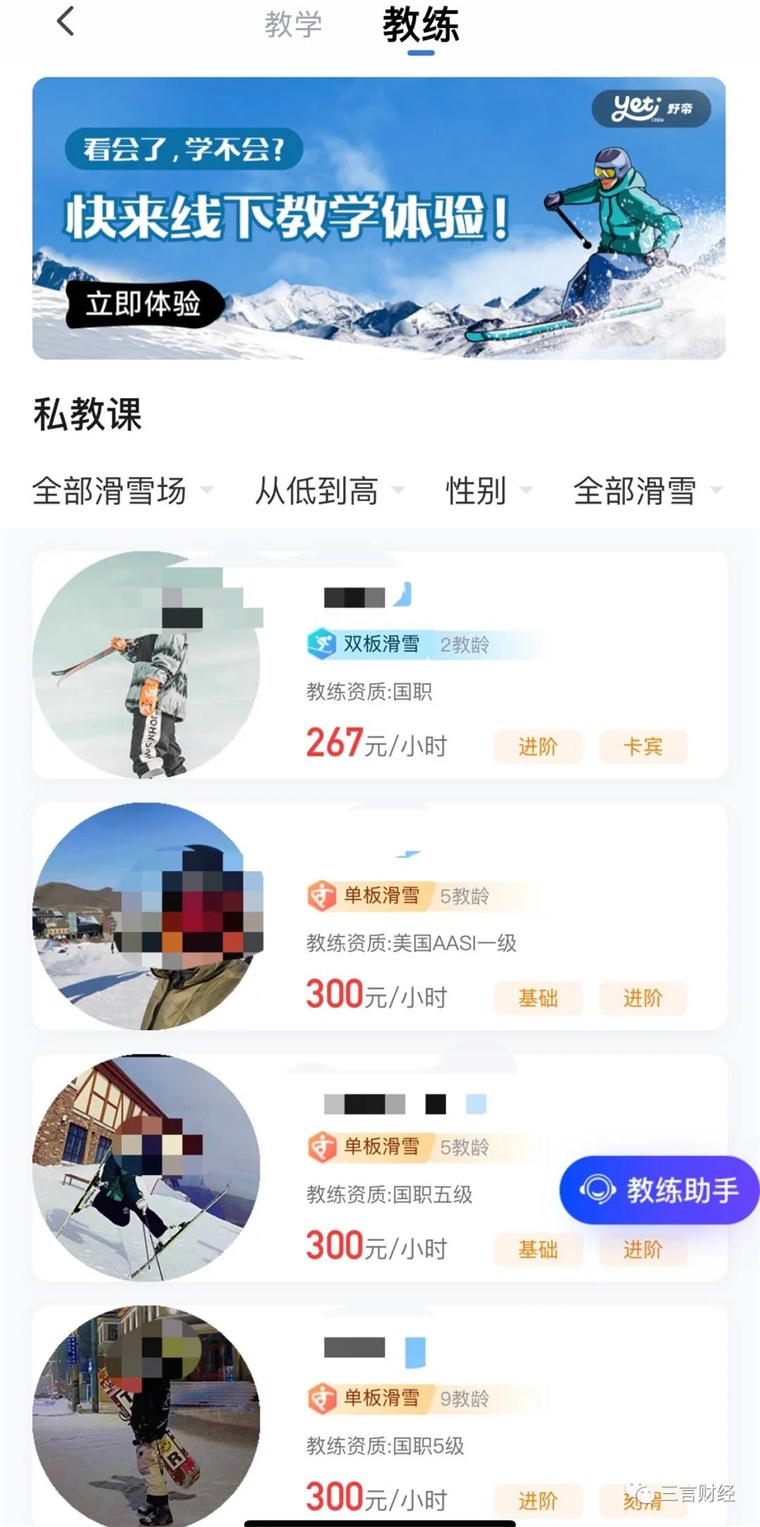
Task: Switch to the 教学 tab
Action: 294,25
